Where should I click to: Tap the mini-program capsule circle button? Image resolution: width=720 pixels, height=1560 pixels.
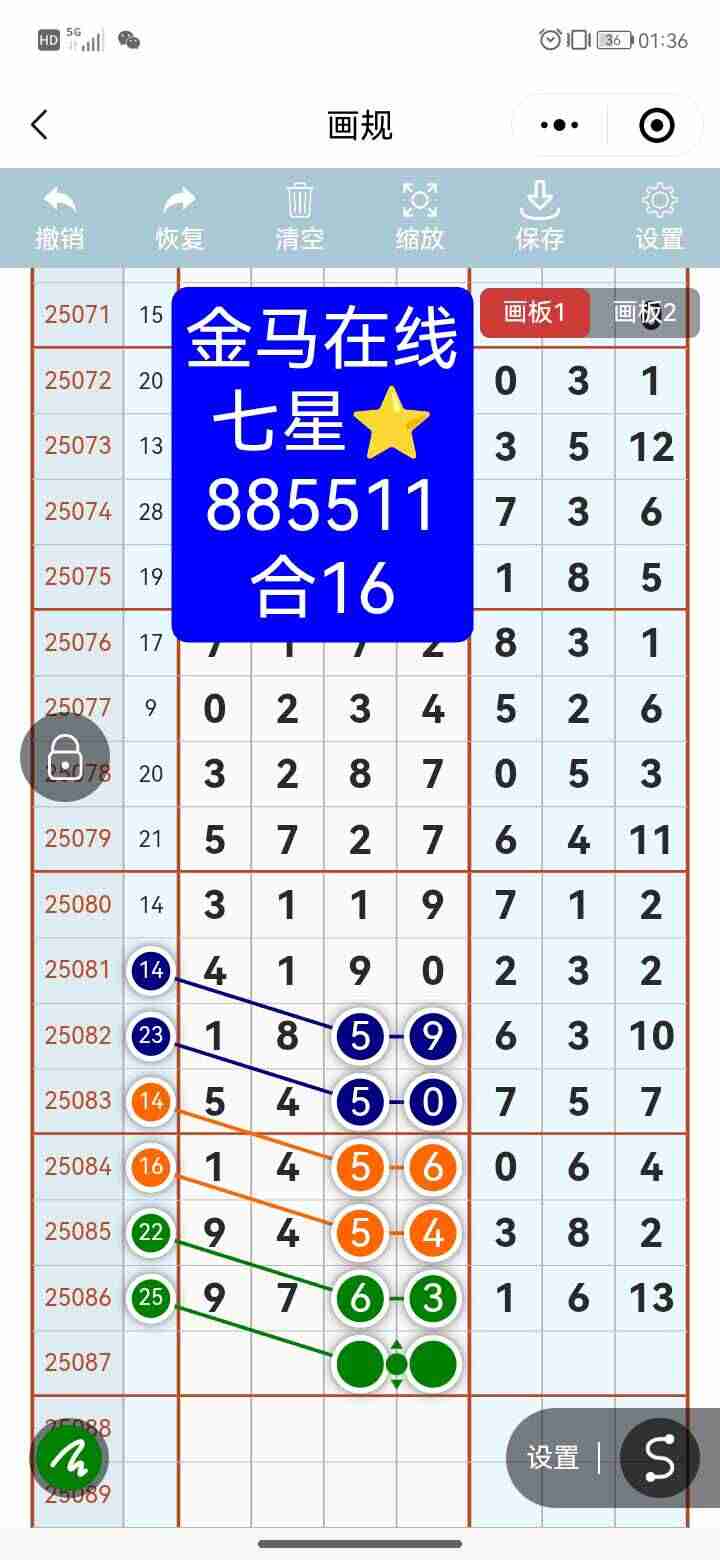[x=657, y=125]
